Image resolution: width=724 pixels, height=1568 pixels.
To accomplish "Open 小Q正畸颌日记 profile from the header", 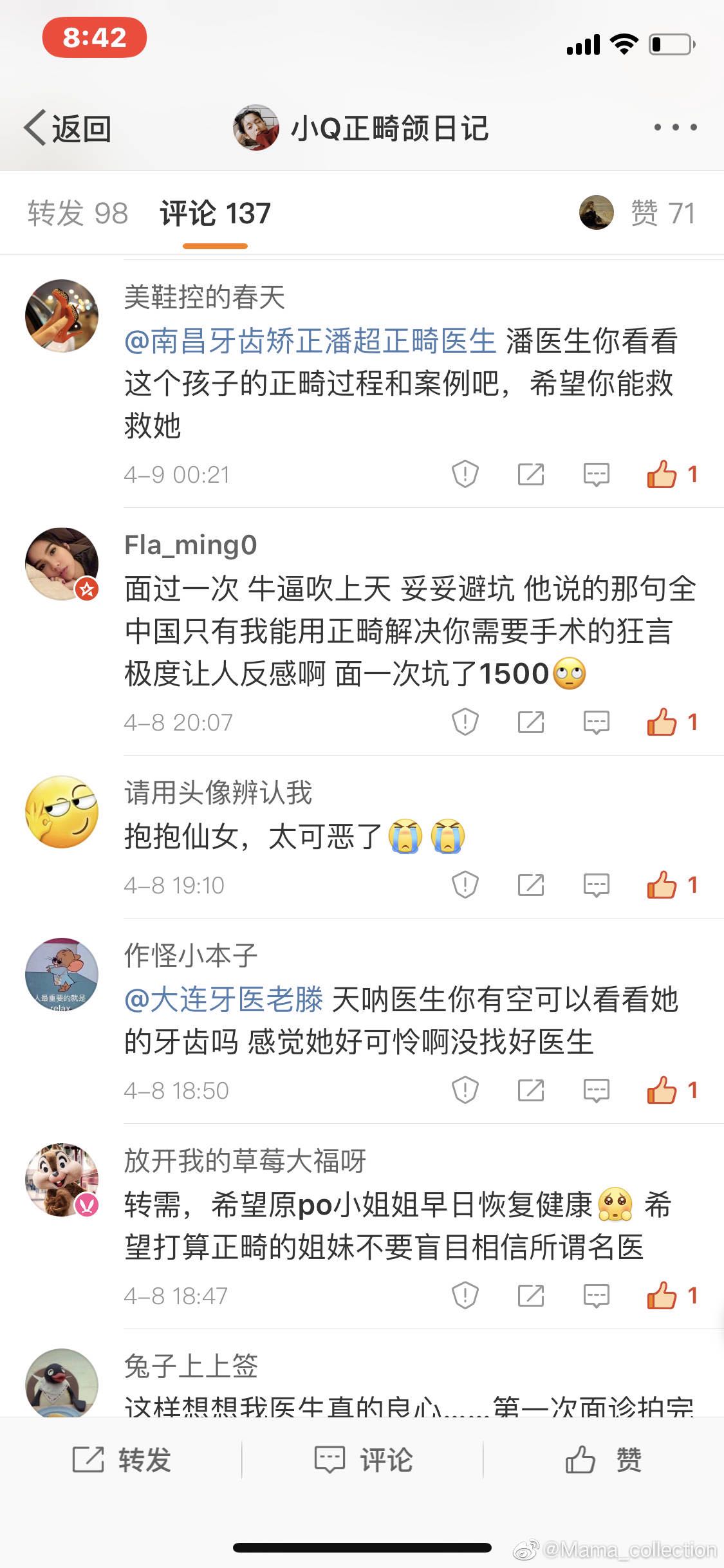I will click(x=361, y=128).
